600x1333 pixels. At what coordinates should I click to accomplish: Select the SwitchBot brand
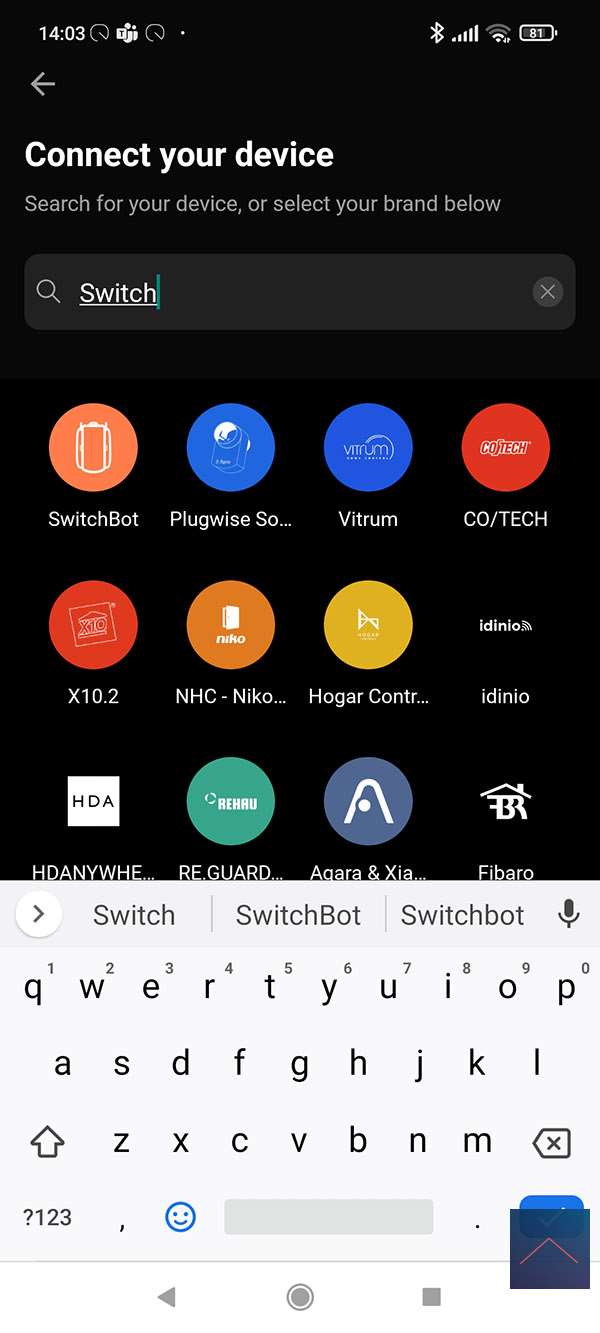(93, 448)
